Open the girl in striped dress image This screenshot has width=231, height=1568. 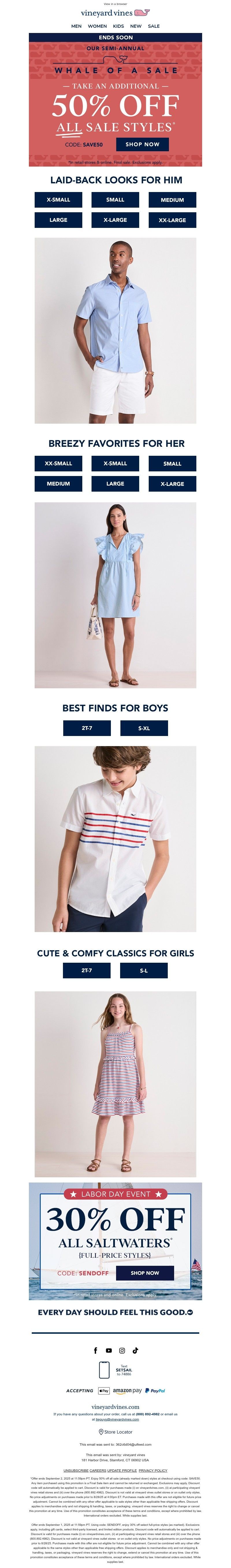tap(115, 1084)
